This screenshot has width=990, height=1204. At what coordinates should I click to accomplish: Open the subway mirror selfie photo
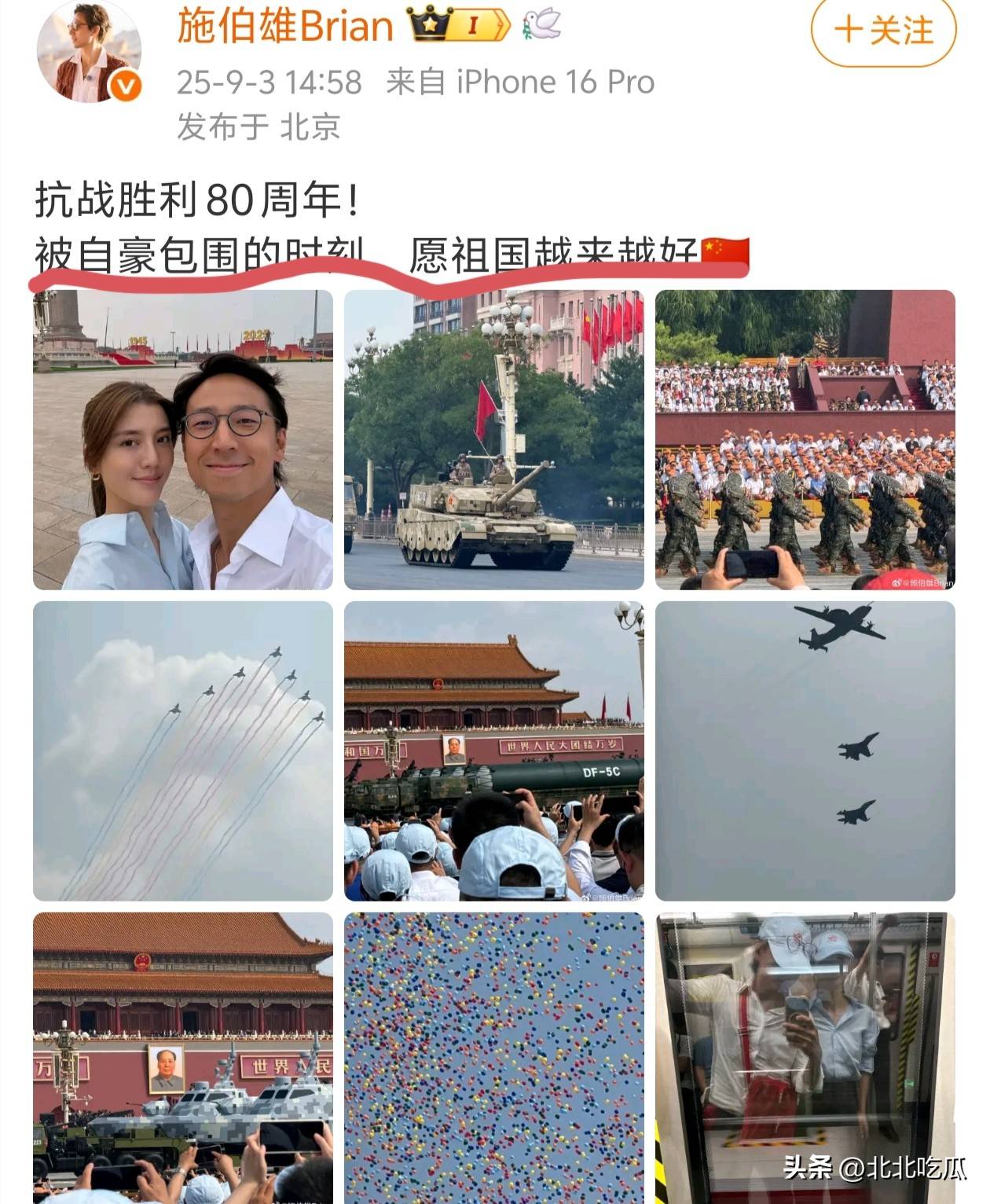(805, 1057)
